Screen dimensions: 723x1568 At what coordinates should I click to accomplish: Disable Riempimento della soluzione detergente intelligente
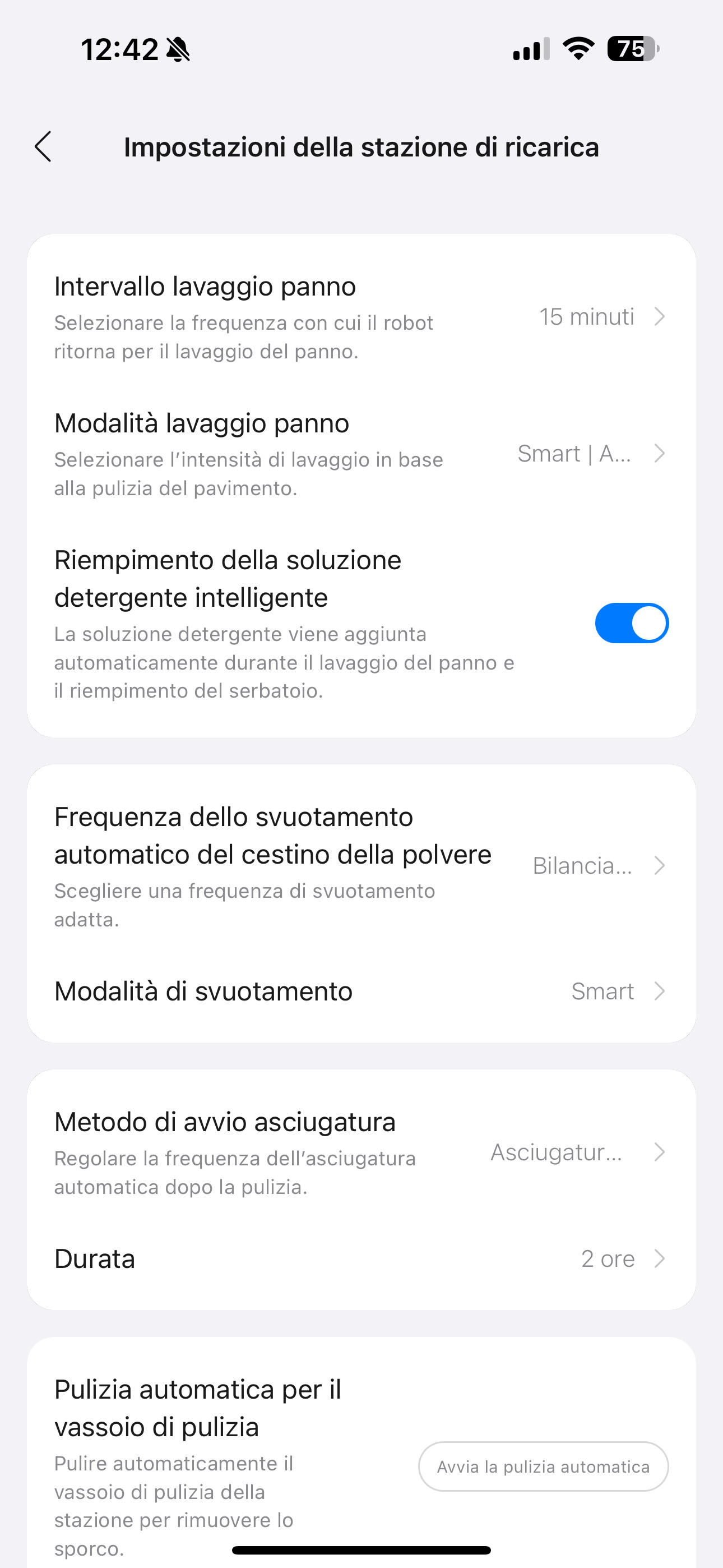[x=632, y=623]
